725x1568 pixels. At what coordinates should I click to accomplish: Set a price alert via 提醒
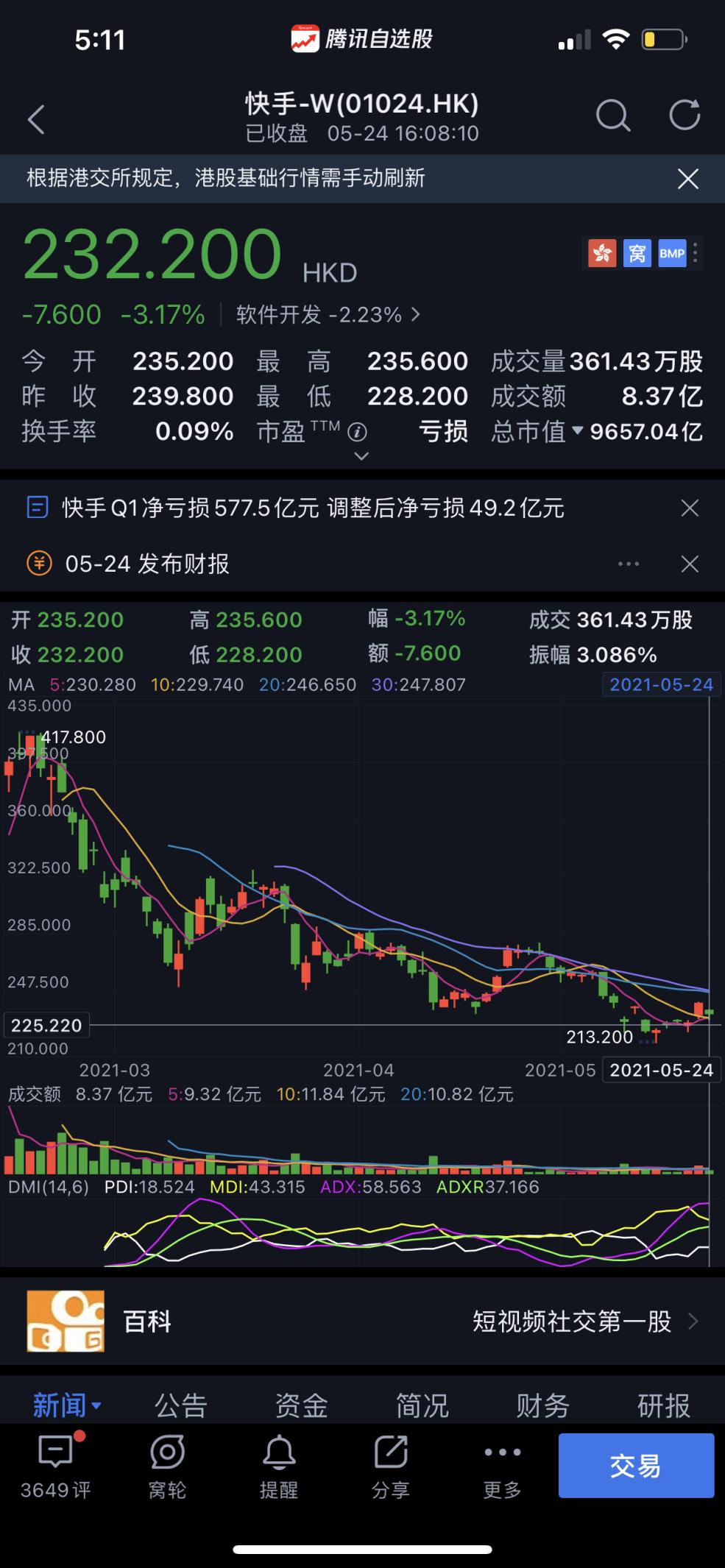click(x=279, y=1467)
